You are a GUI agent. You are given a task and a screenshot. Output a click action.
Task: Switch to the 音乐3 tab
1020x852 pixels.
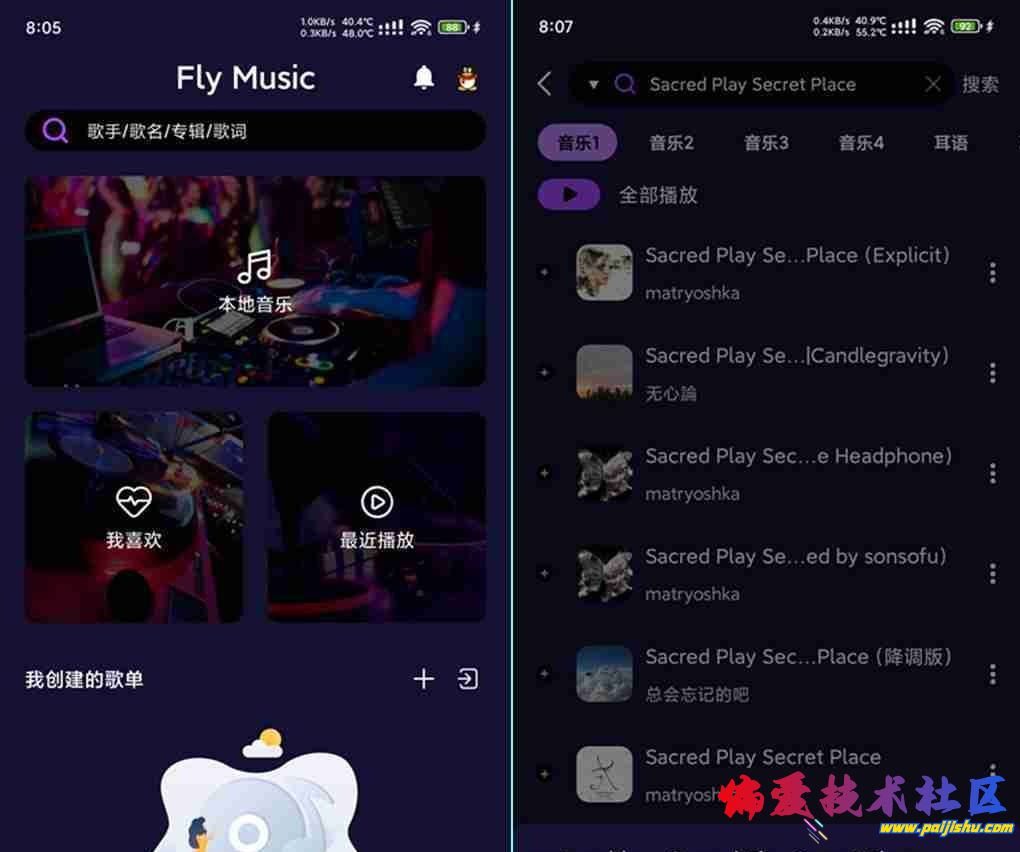pyautogui.click(x=766, y=143)
